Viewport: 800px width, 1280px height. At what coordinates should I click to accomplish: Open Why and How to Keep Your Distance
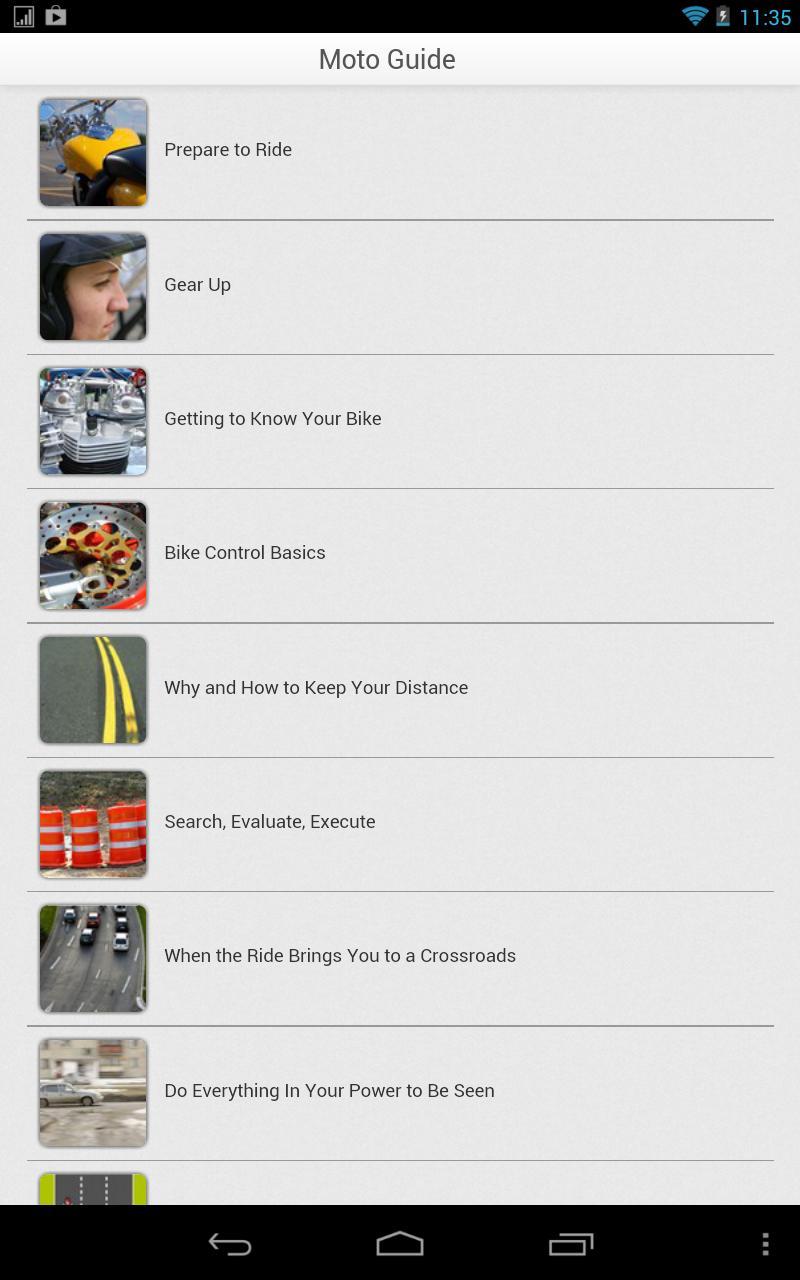click(x=400, y=688)
